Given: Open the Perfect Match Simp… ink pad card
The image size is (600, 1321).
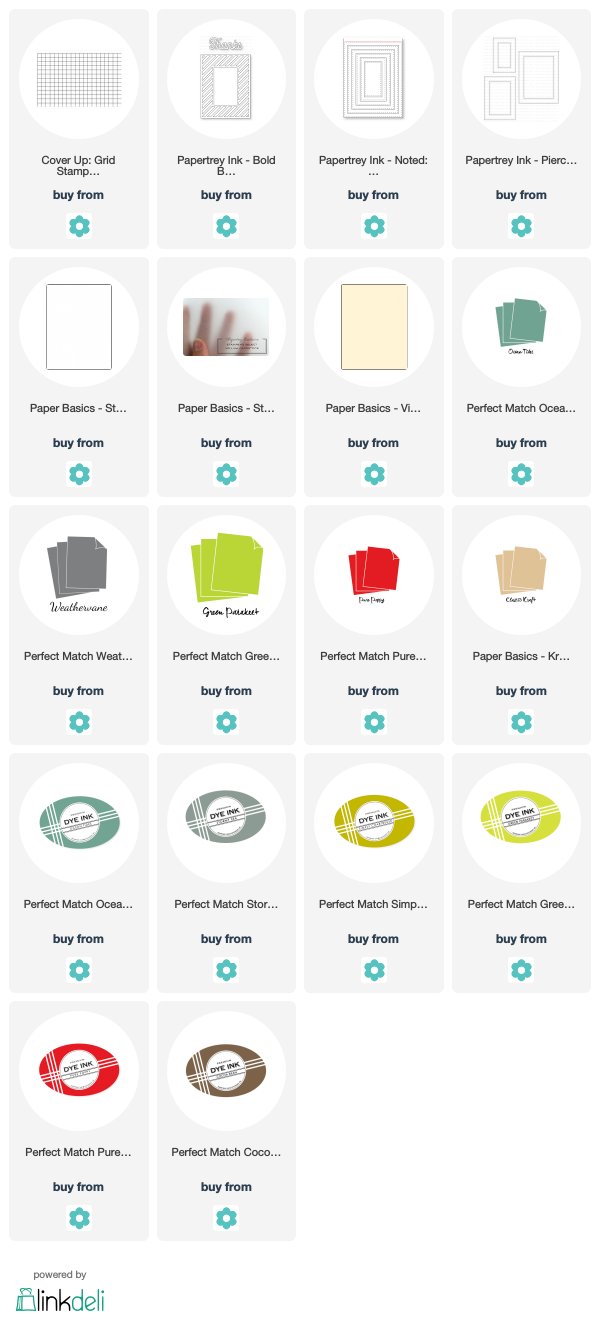Looking at the screenshot, I should click(x=373, y=873).
